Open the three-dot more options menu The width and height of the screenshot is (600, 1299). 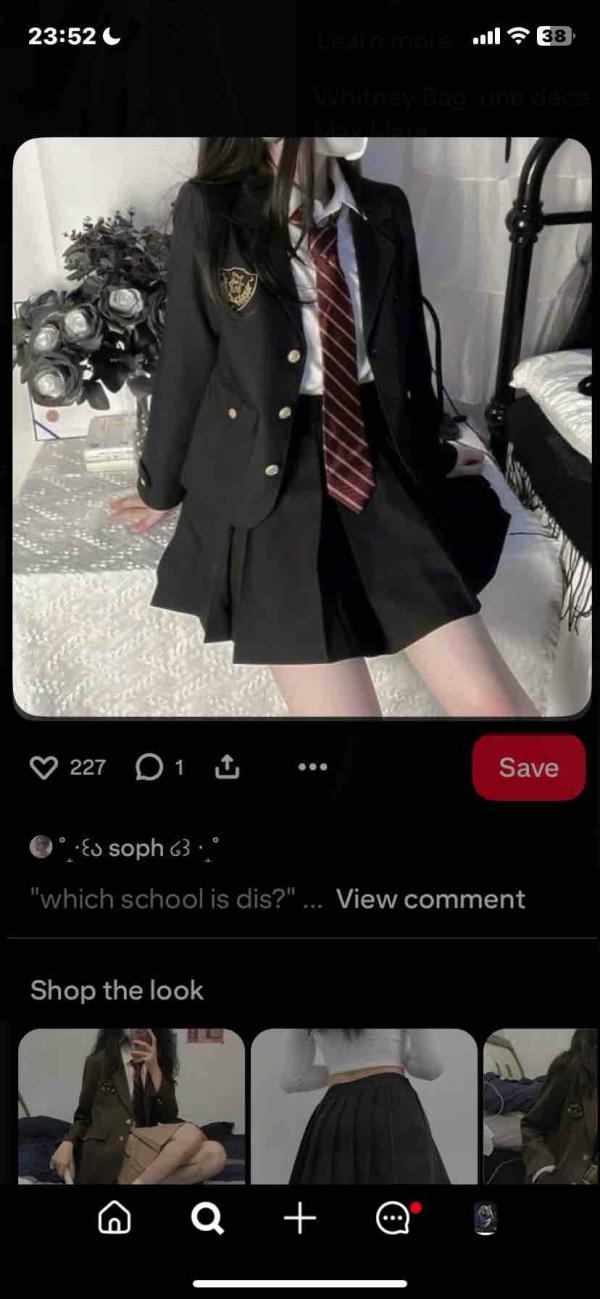313,768
